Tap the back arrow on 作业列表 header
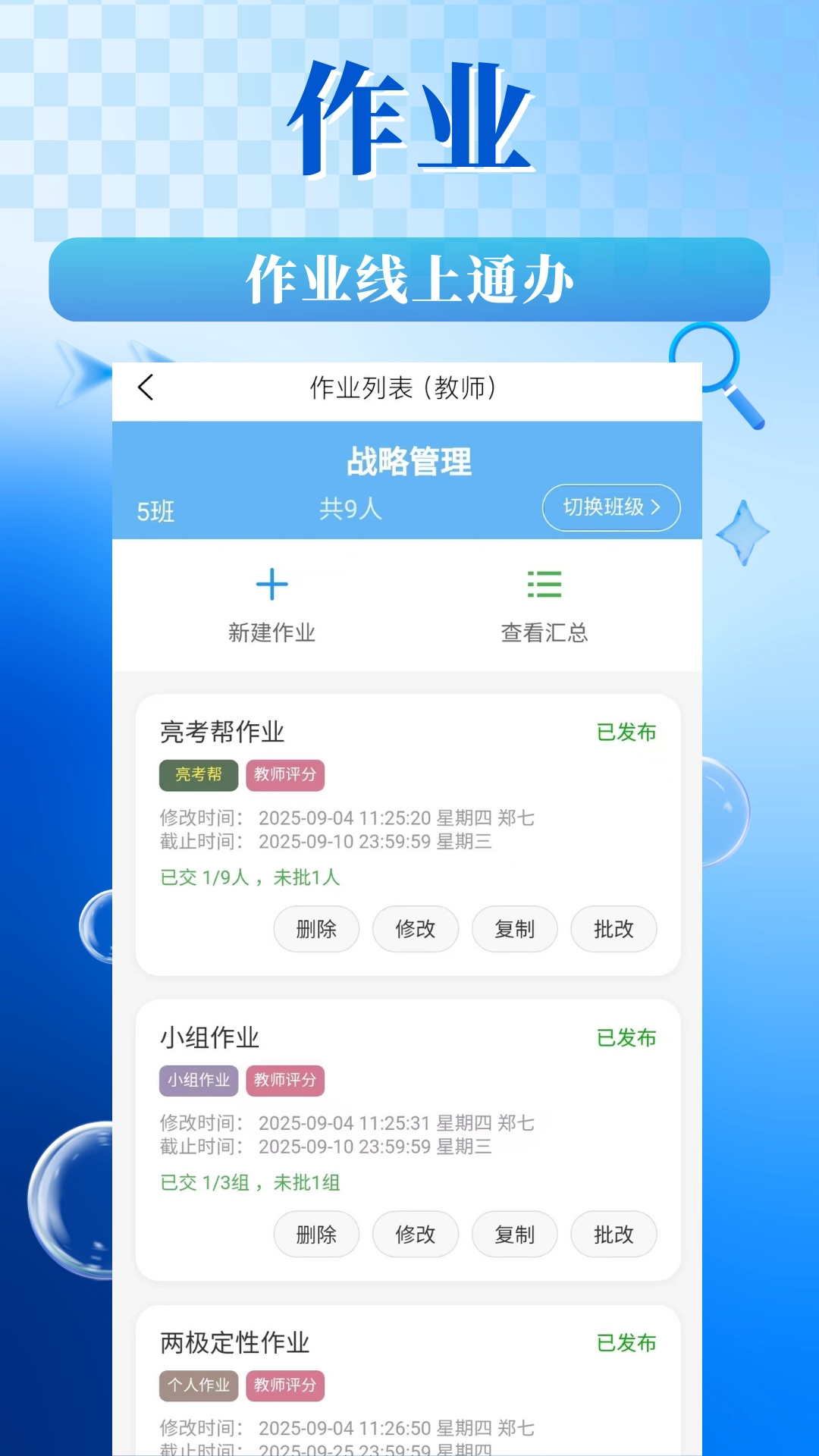Image resolution: width=819 pixels, height=1456 pixels. tap(145, 388)
